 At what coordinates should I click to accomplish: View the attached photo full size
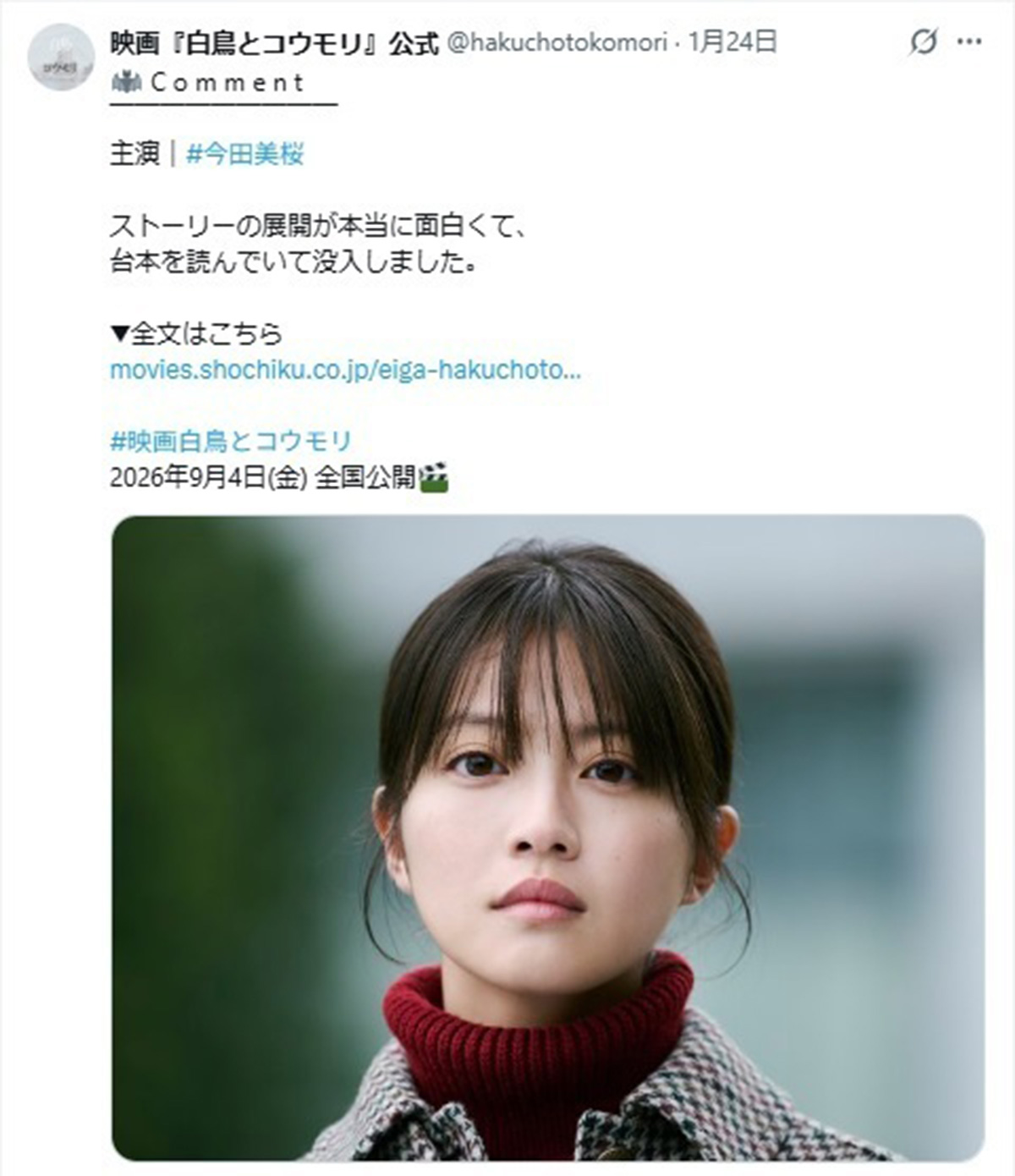(x=548, y=838)
